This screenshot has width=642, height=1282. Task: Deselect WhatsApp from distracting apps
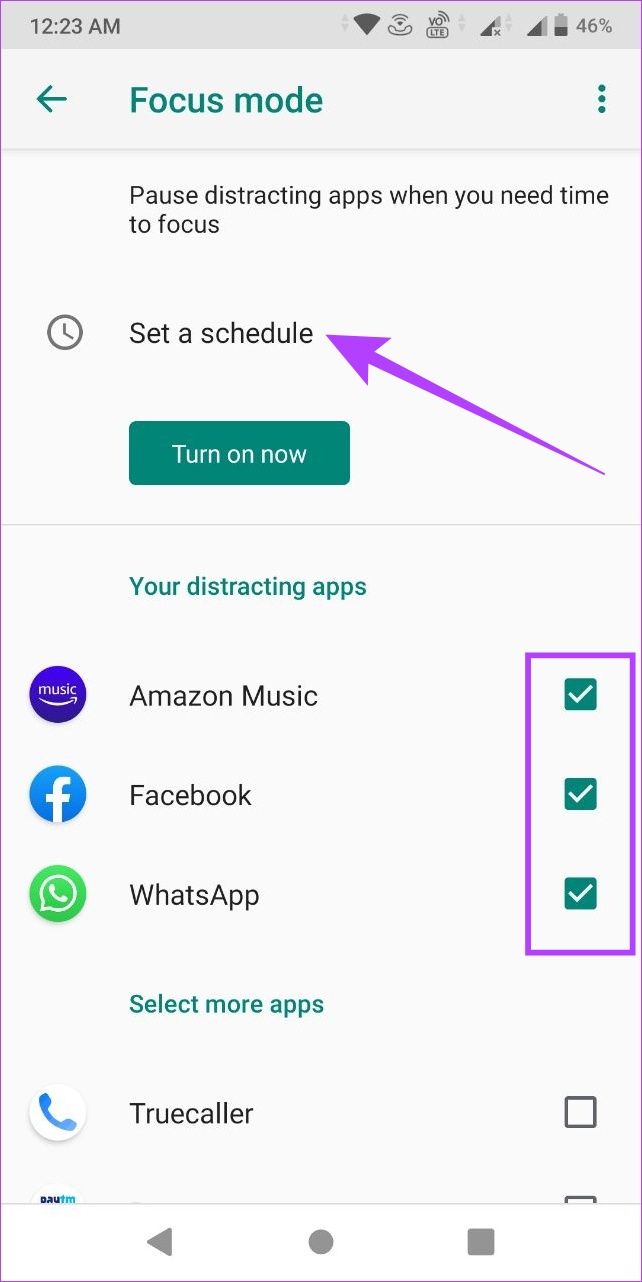(580, 893)
